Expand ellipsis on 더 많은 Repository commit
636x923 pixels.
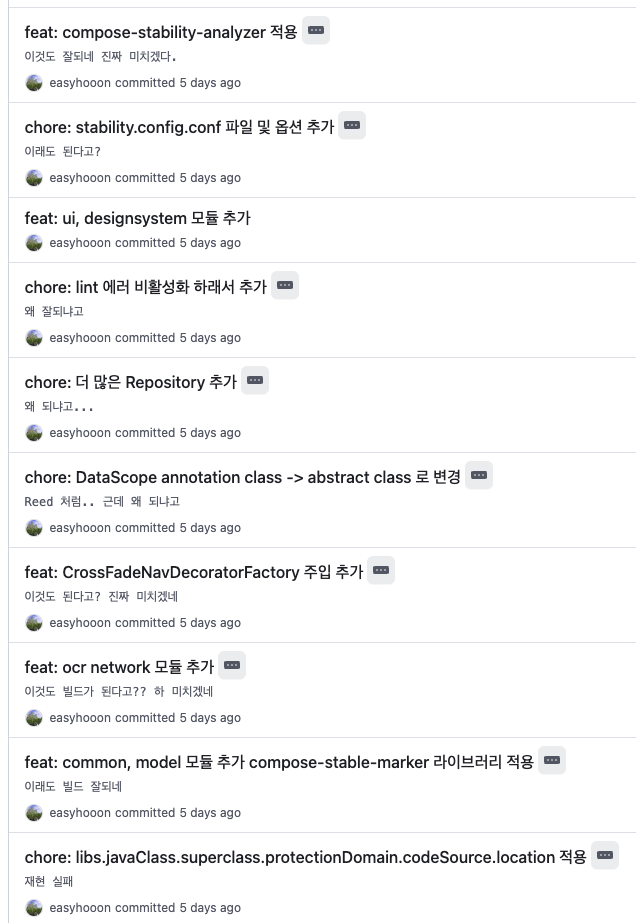click(255, 381)
